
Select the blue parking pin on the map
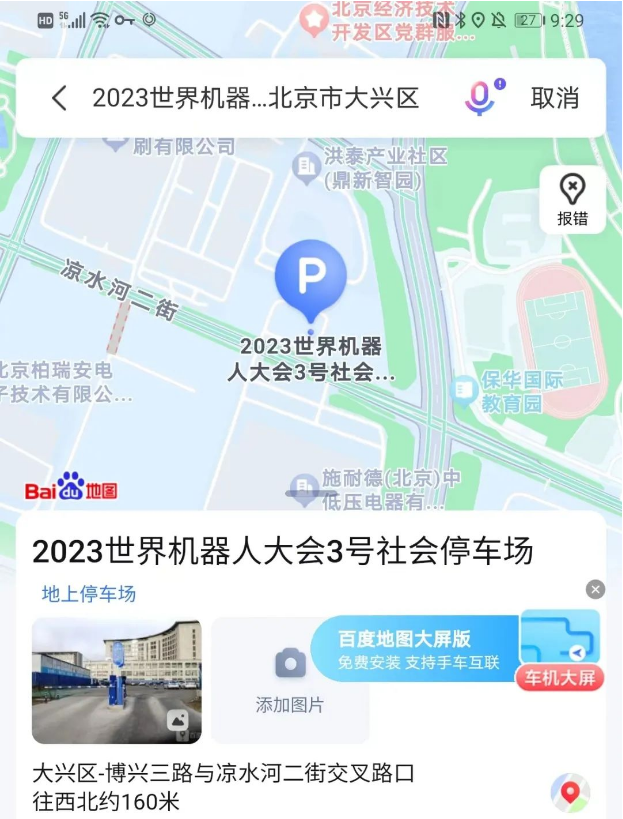tap(311, 278)
